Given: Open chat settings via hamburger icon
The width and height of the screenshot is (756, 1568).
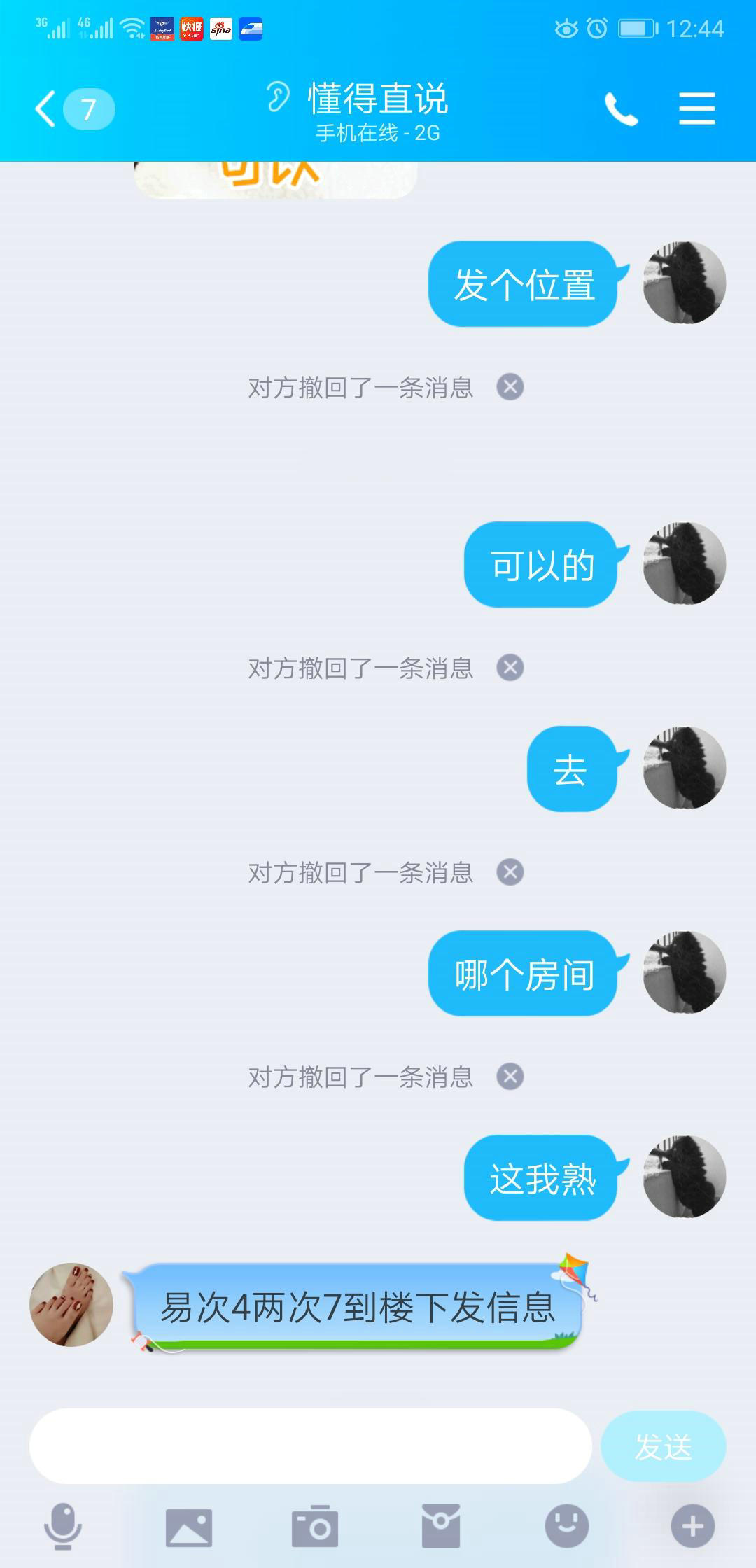Looking at the screenshot, I should pyautogui.click(x=697, y=108).
